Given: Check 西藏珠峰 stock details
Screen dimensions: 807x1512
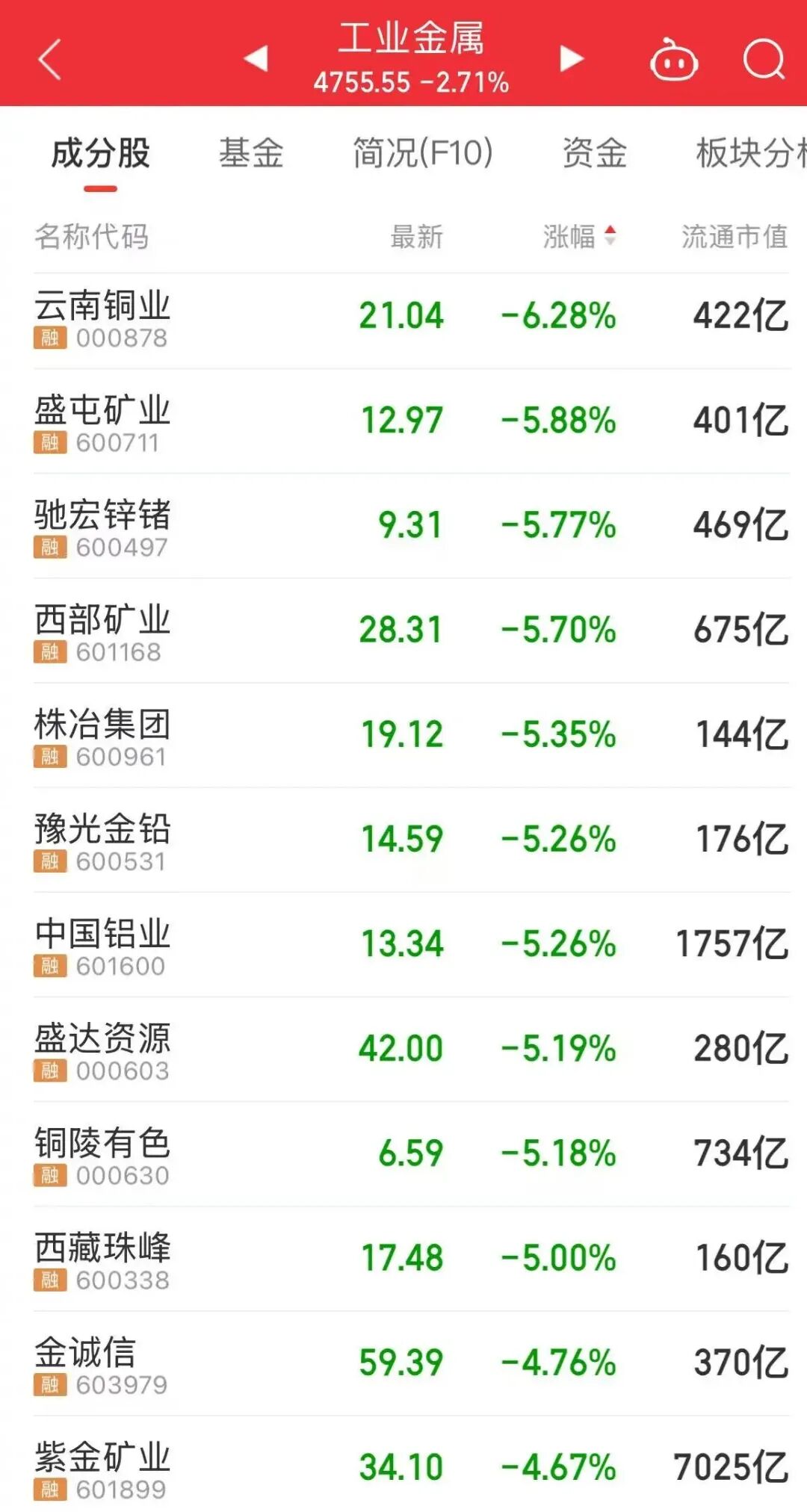Looking at the screenshot, I should coord(103,1260).
